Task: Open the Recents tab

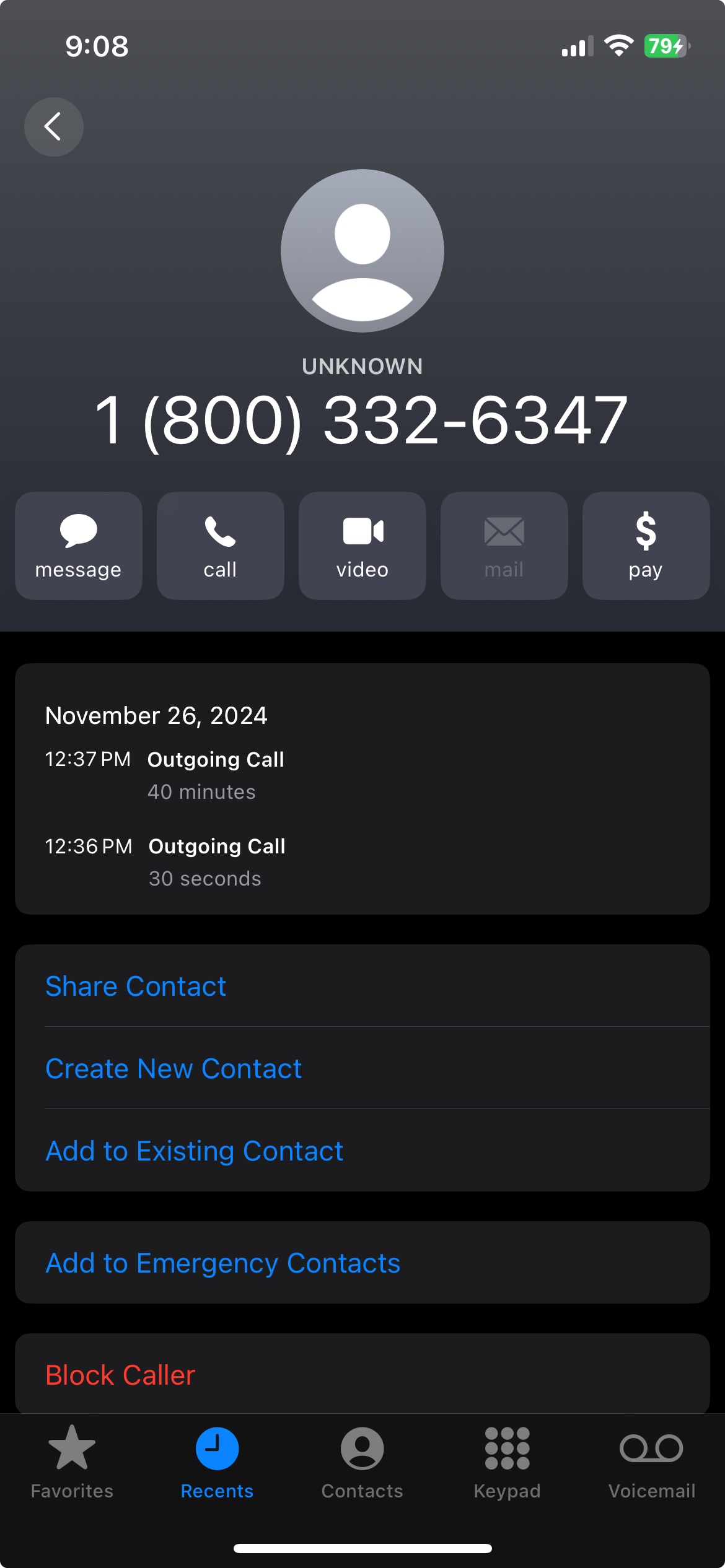Action: click(x=217, y=1463)
